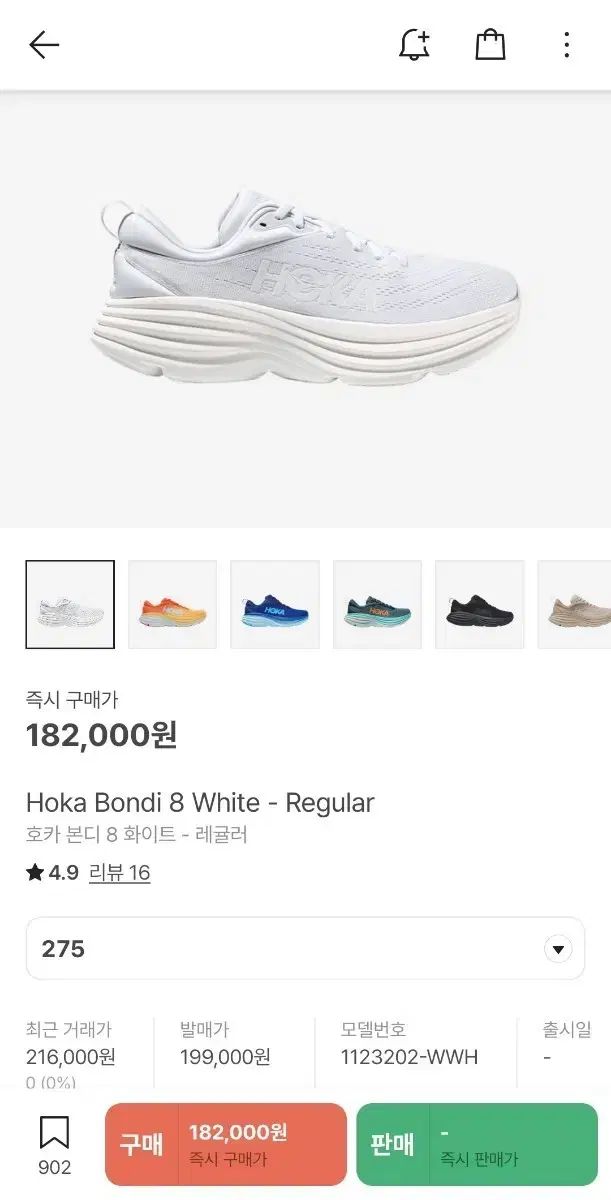View the beige colorway thumbnail

click(575, 605)
